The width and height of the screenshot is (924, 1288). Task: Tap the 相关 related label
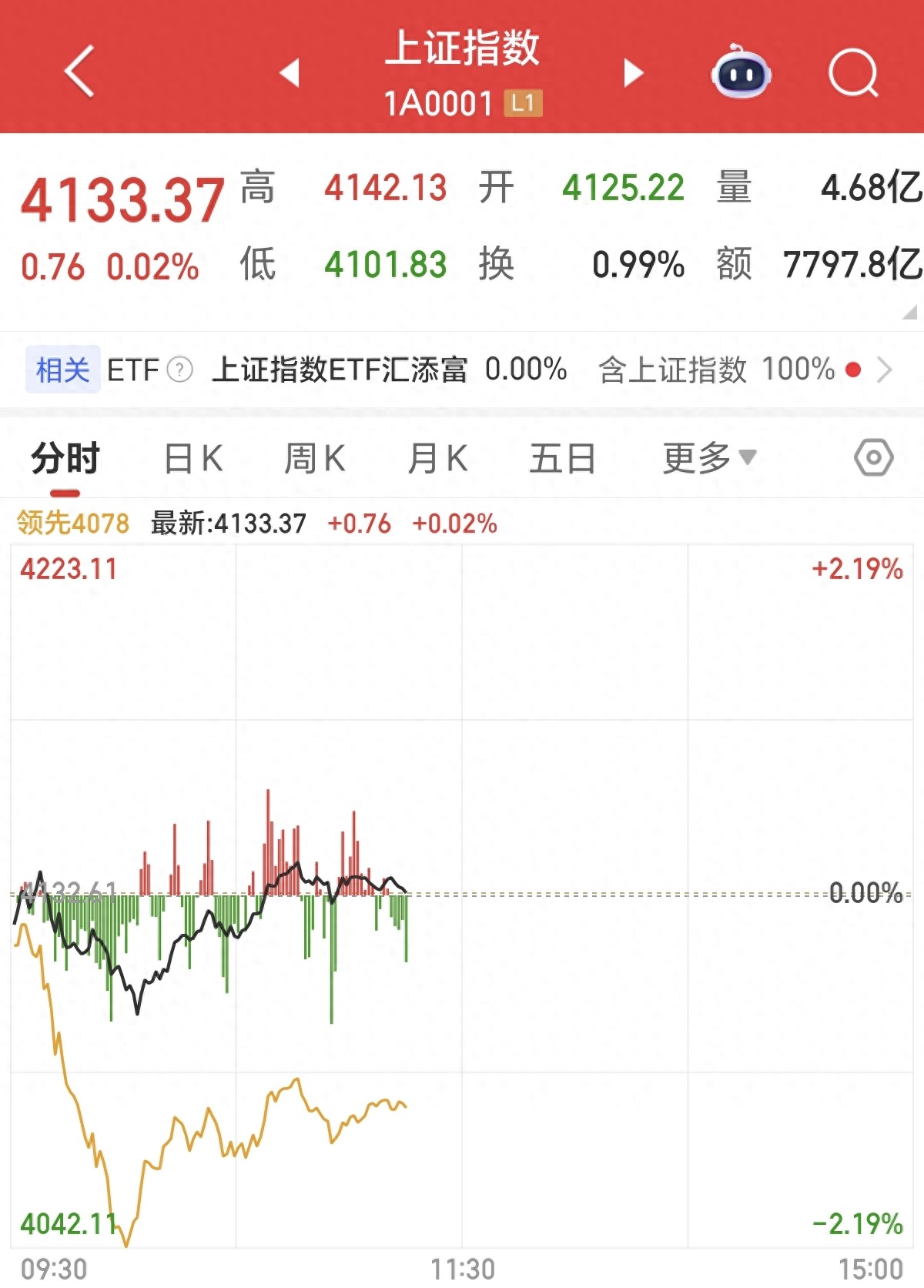point(62,370)
